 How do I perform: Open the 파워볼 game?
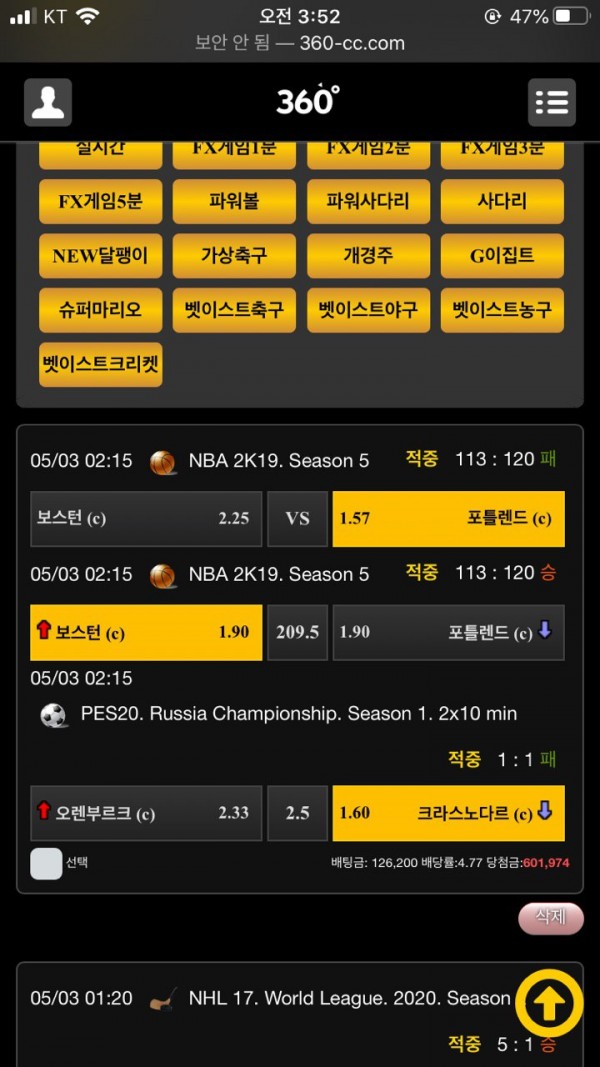pos(234,201)
